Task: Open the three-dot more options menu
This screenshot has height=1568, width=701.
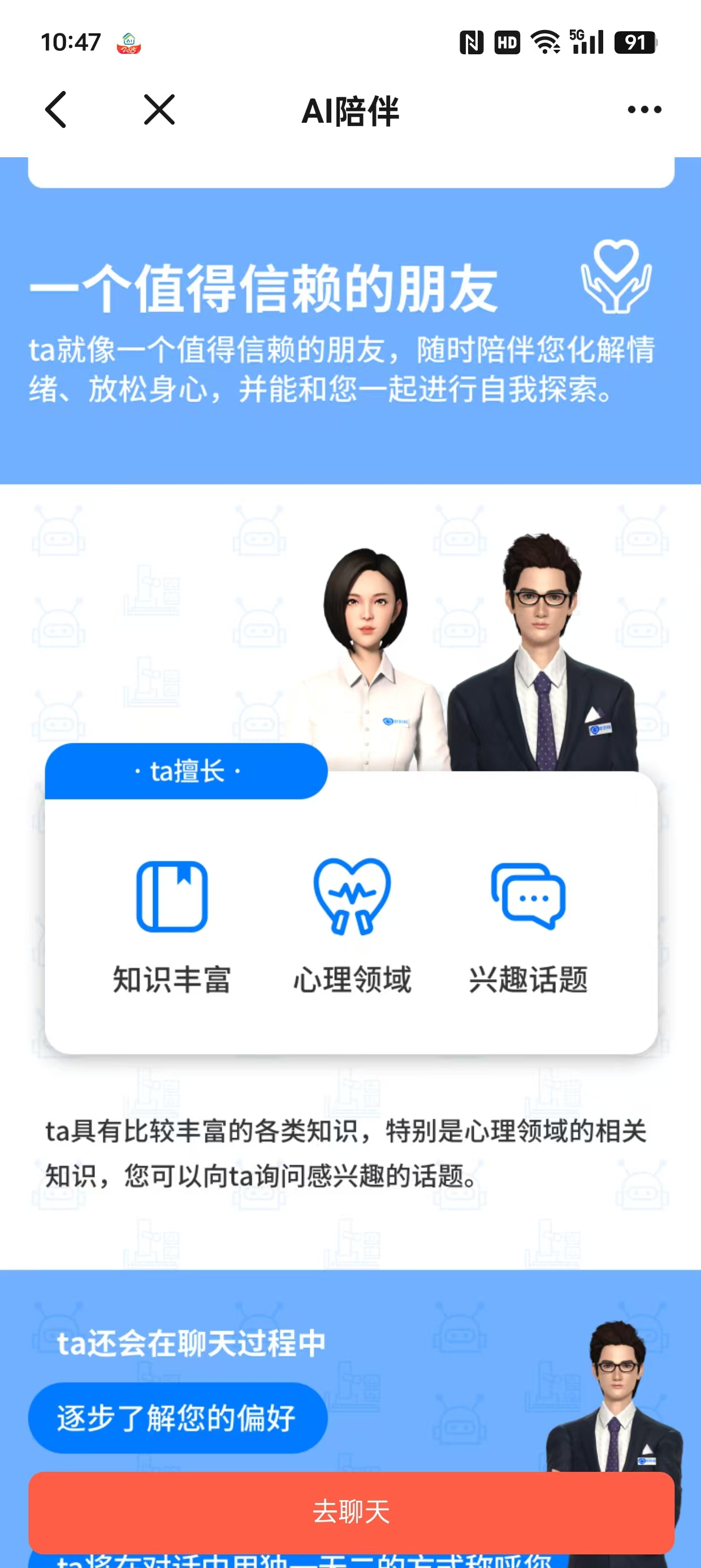Action: [x=644, y=110]
